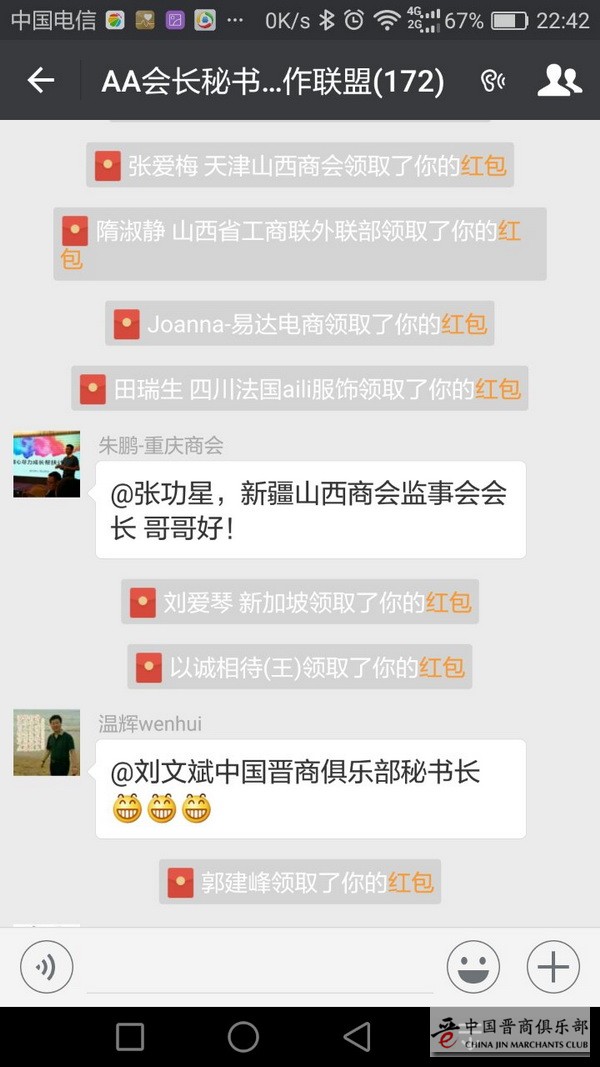Go back from the group chat

41,81
